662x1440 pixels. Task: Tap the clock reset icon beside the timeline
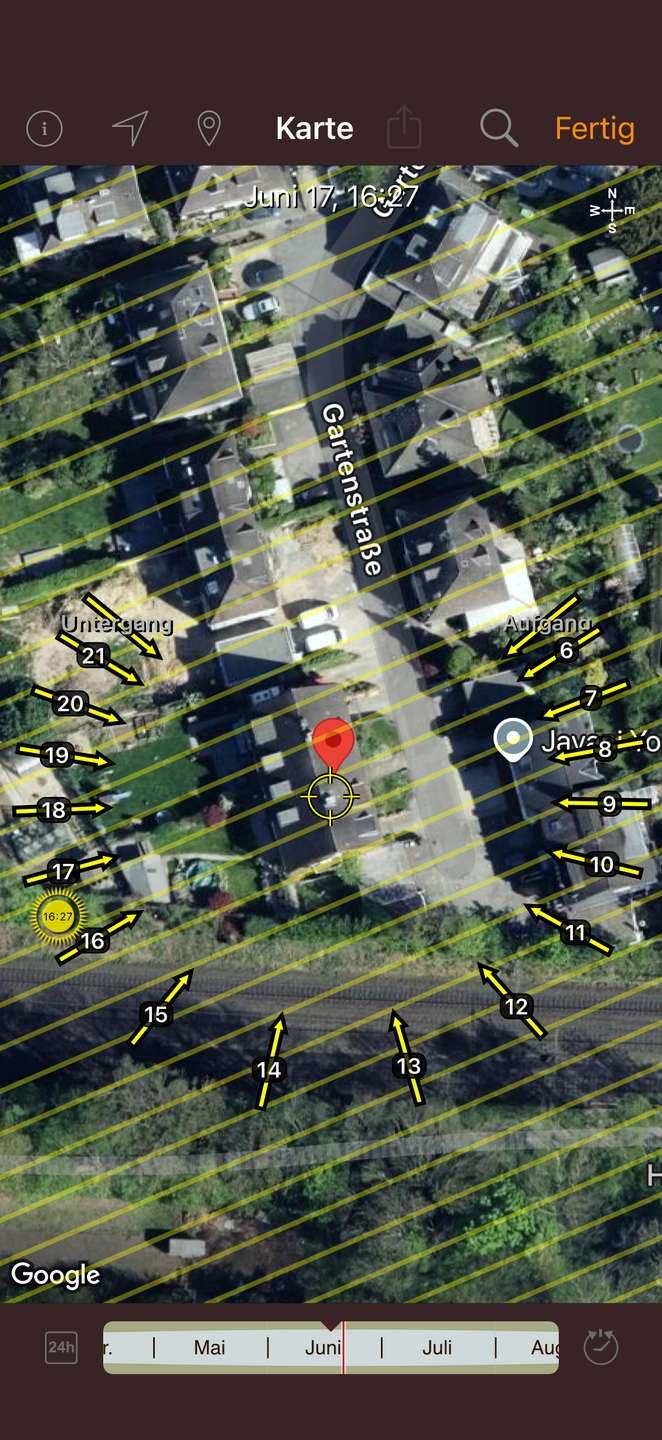601,1347
